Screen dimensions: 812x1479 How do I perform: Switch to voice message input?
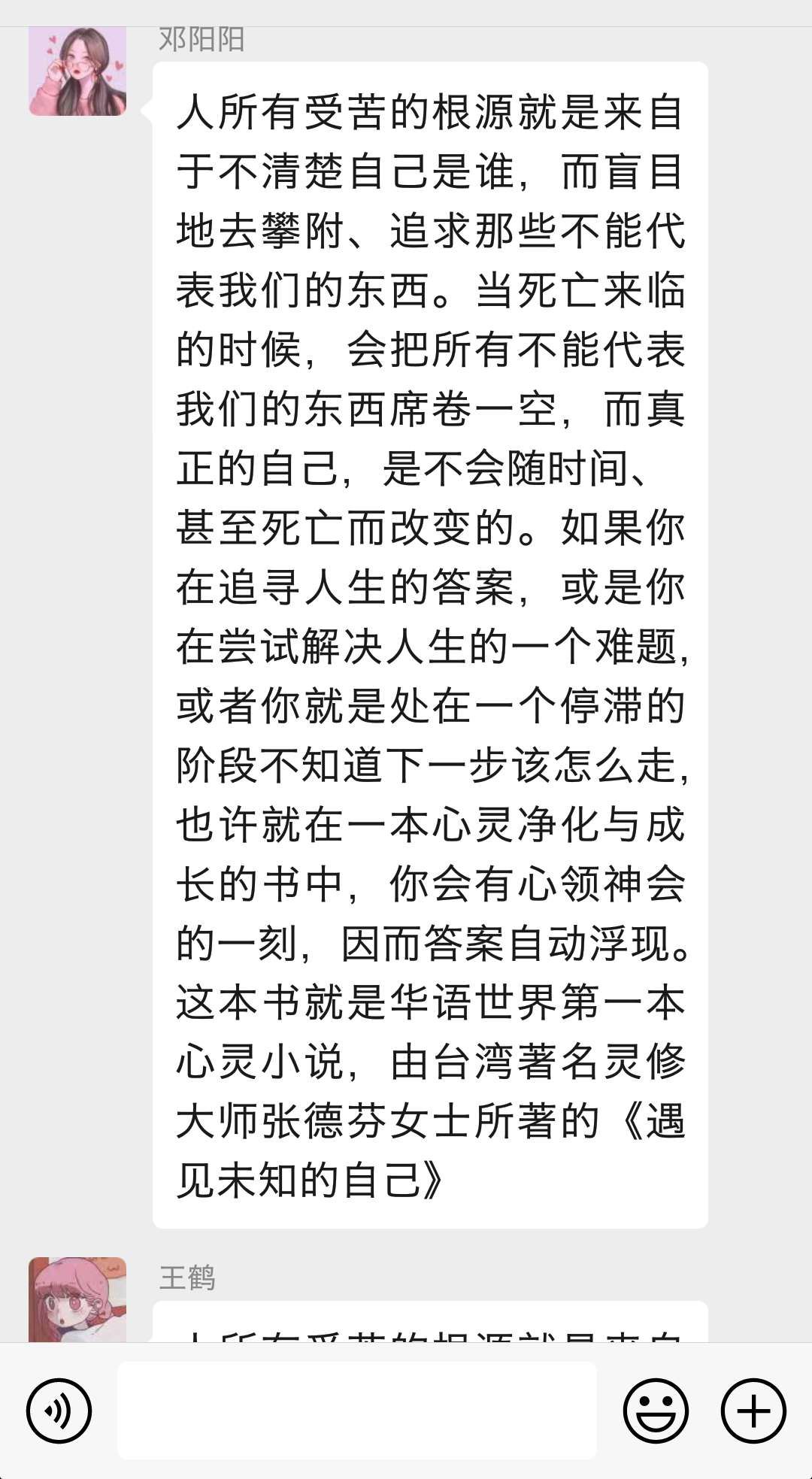pyautogui.click(x=59, y=1411)
